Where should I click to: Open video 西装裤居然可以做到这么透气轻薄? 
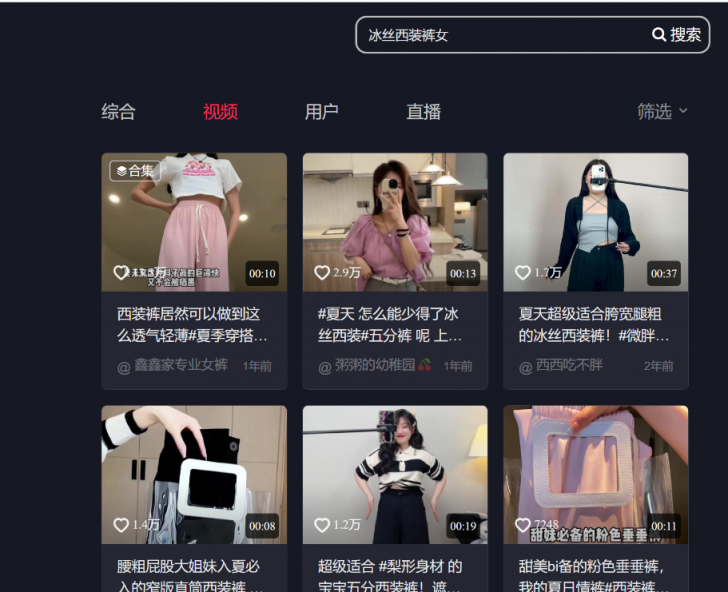click(x=194, y=222)
